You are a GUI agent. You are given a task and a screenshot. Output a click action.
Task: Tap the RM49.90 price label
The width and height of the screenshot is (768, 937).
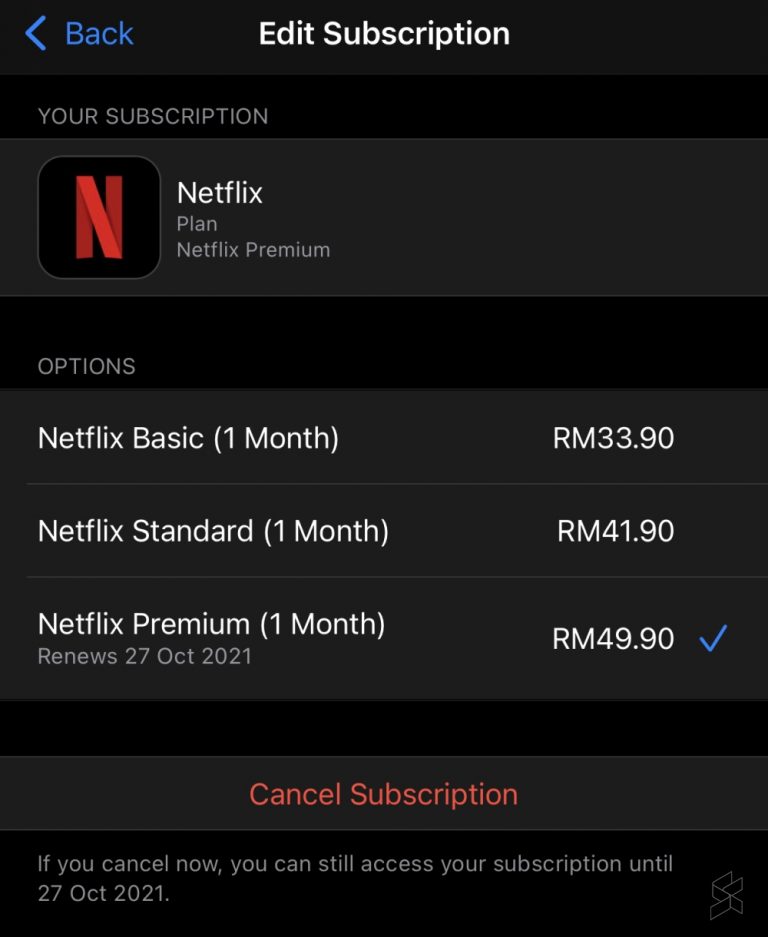click(x=614, y=637)
